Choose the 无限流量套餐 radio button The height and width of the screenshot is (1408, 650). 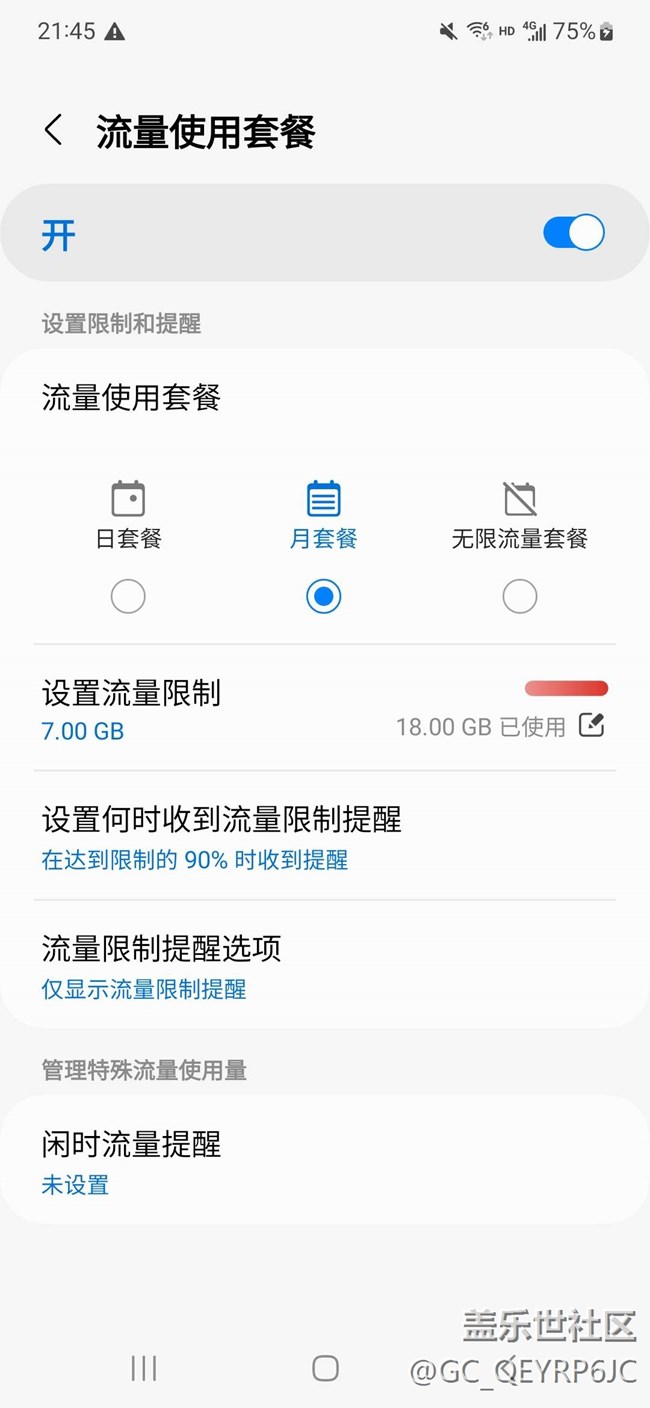pyautogui.click(x=520, y=597)
